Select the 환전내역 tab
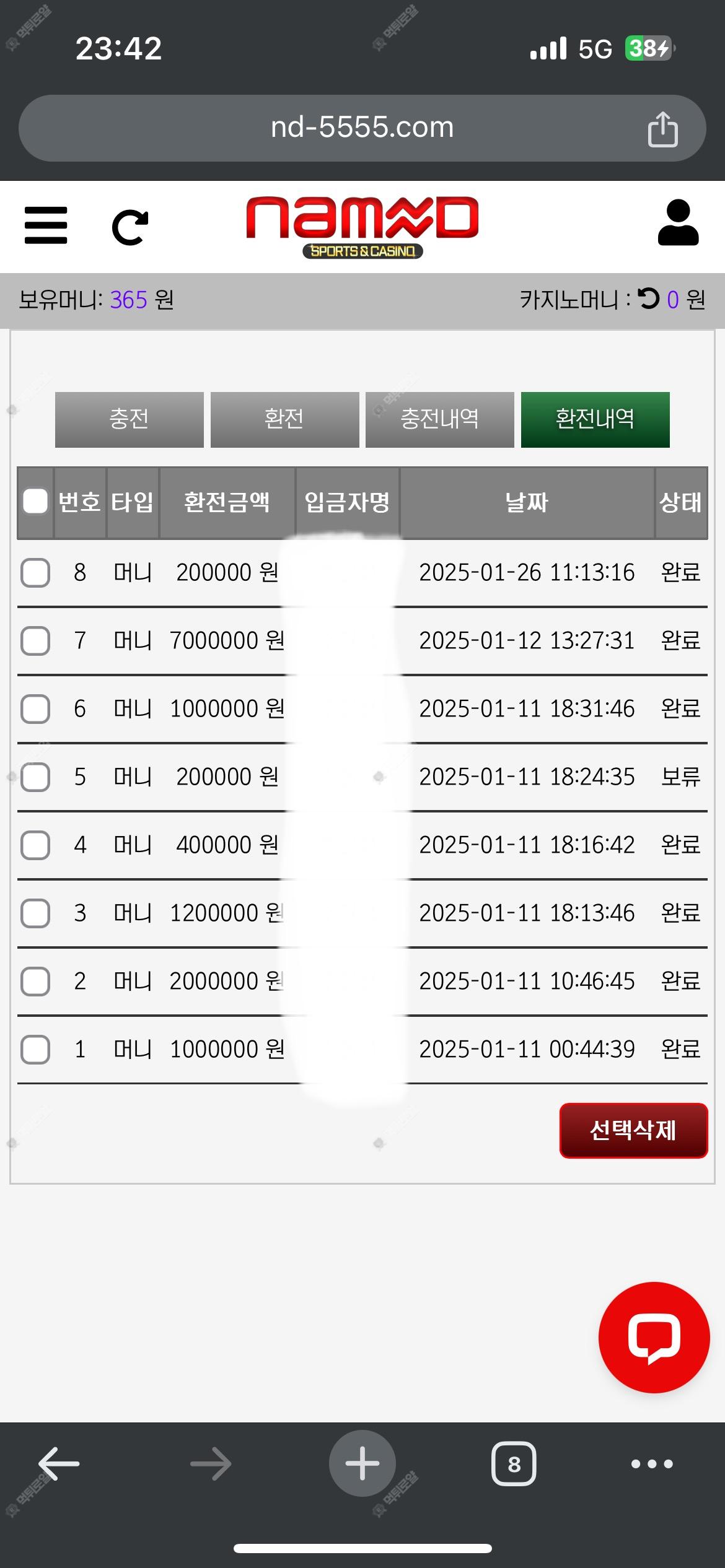Image resolution: width=725 pixels, height=1568 pixels. pyautogui.click(x=595, y=419)
